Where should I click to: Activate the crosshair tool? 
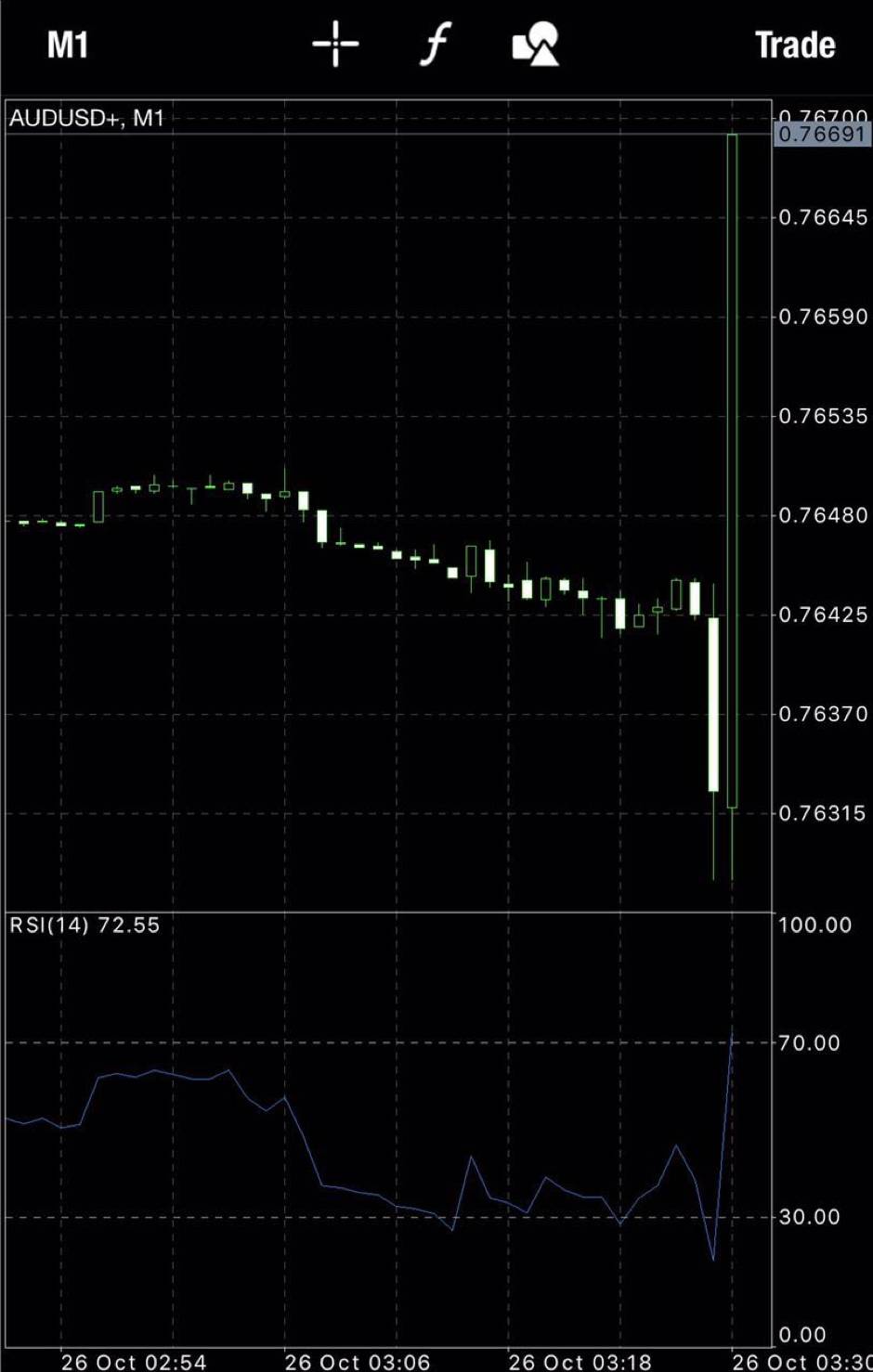click(x=335, y=45)
